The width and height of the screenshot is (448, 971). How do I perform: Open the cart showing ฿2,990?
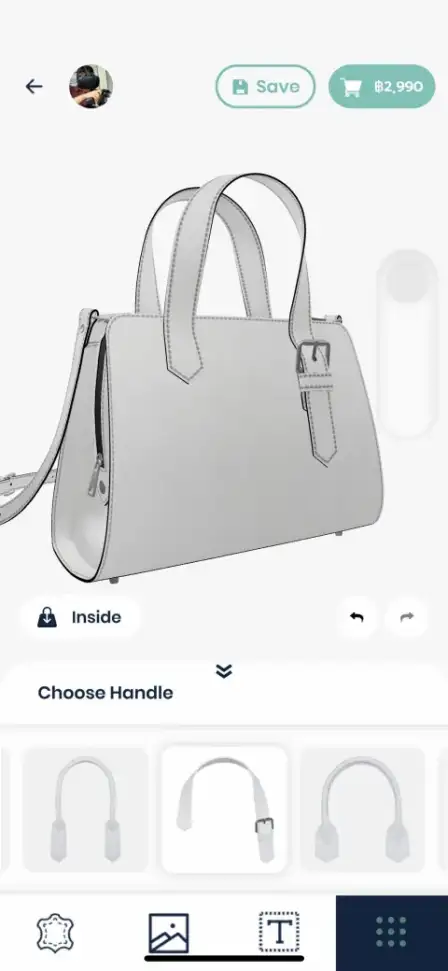(382, 87)
